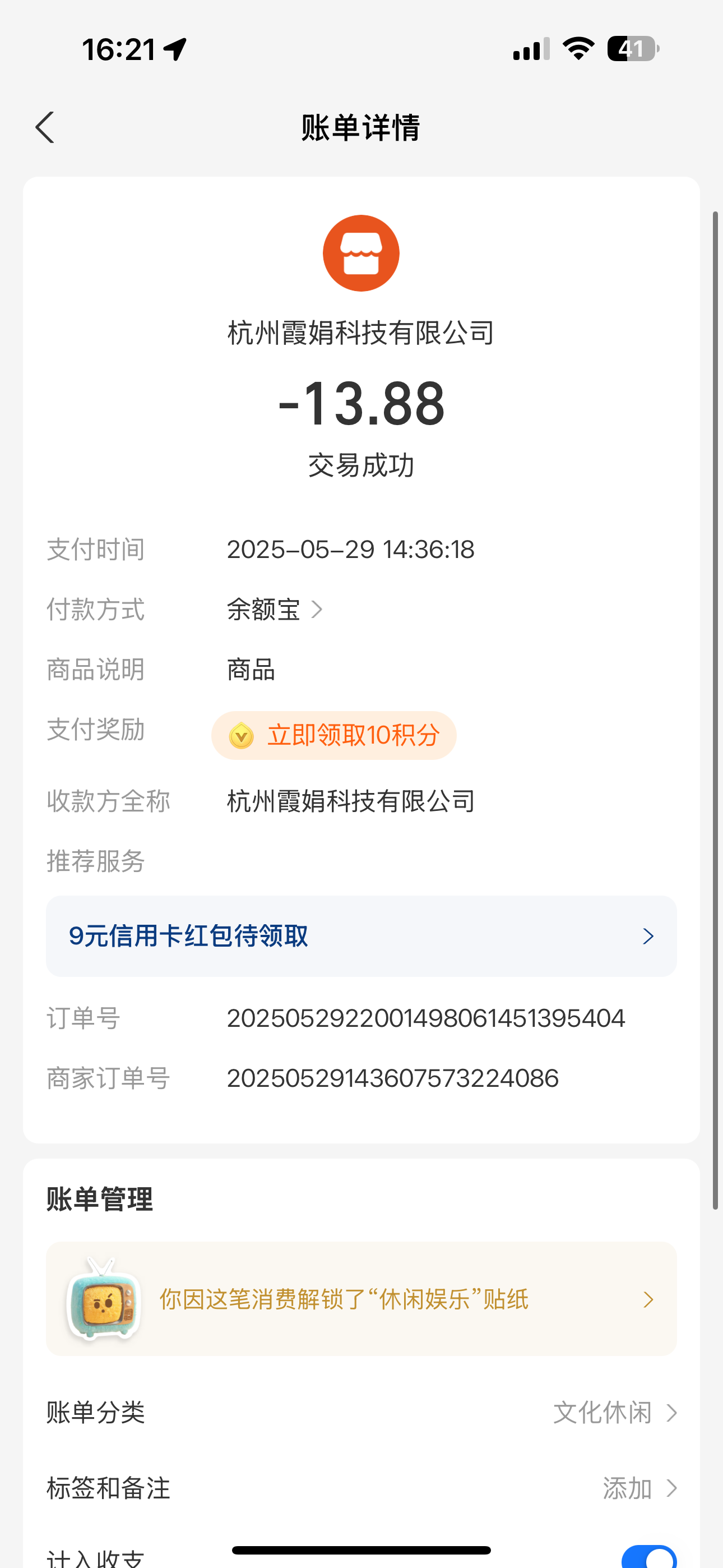Add a tag or note under 标签和备注

361,1488
